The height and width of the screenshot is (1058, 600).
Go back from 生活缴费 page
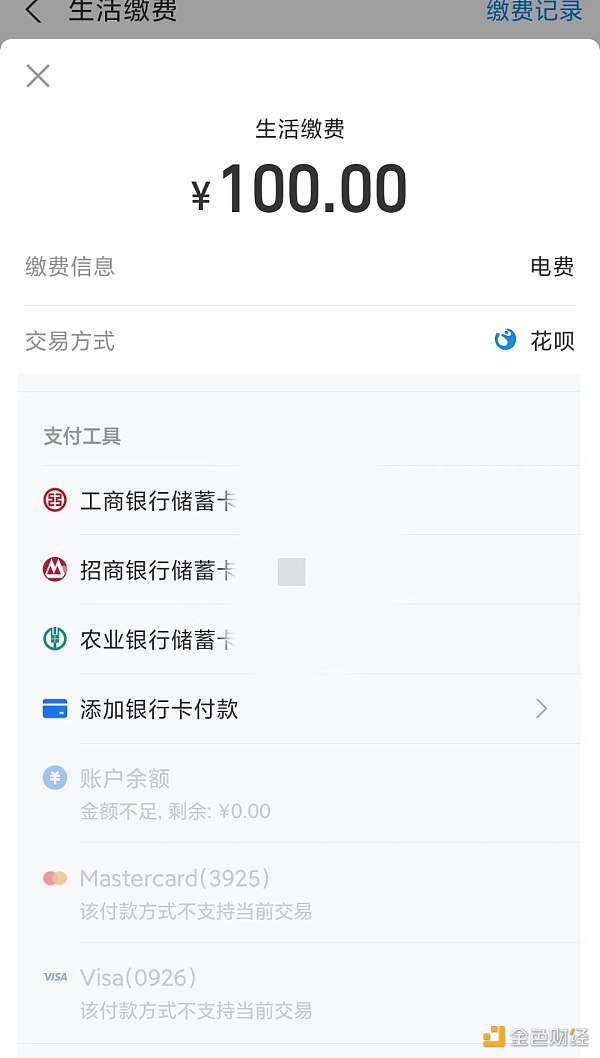pyautogui.click(x=34, y=12)
